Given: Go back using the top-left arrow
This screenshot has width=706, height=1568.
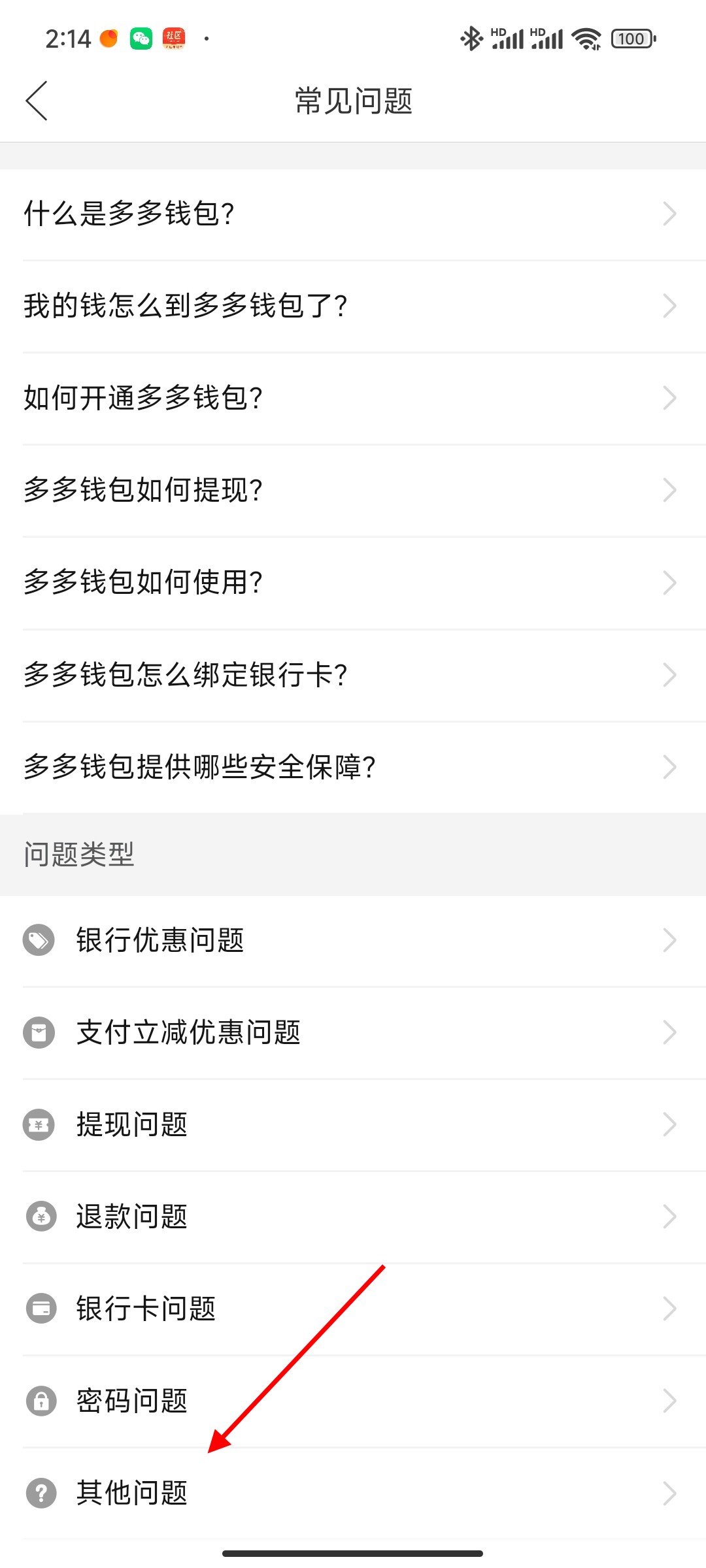Looking at the screenshot, I should pos(37,101).
